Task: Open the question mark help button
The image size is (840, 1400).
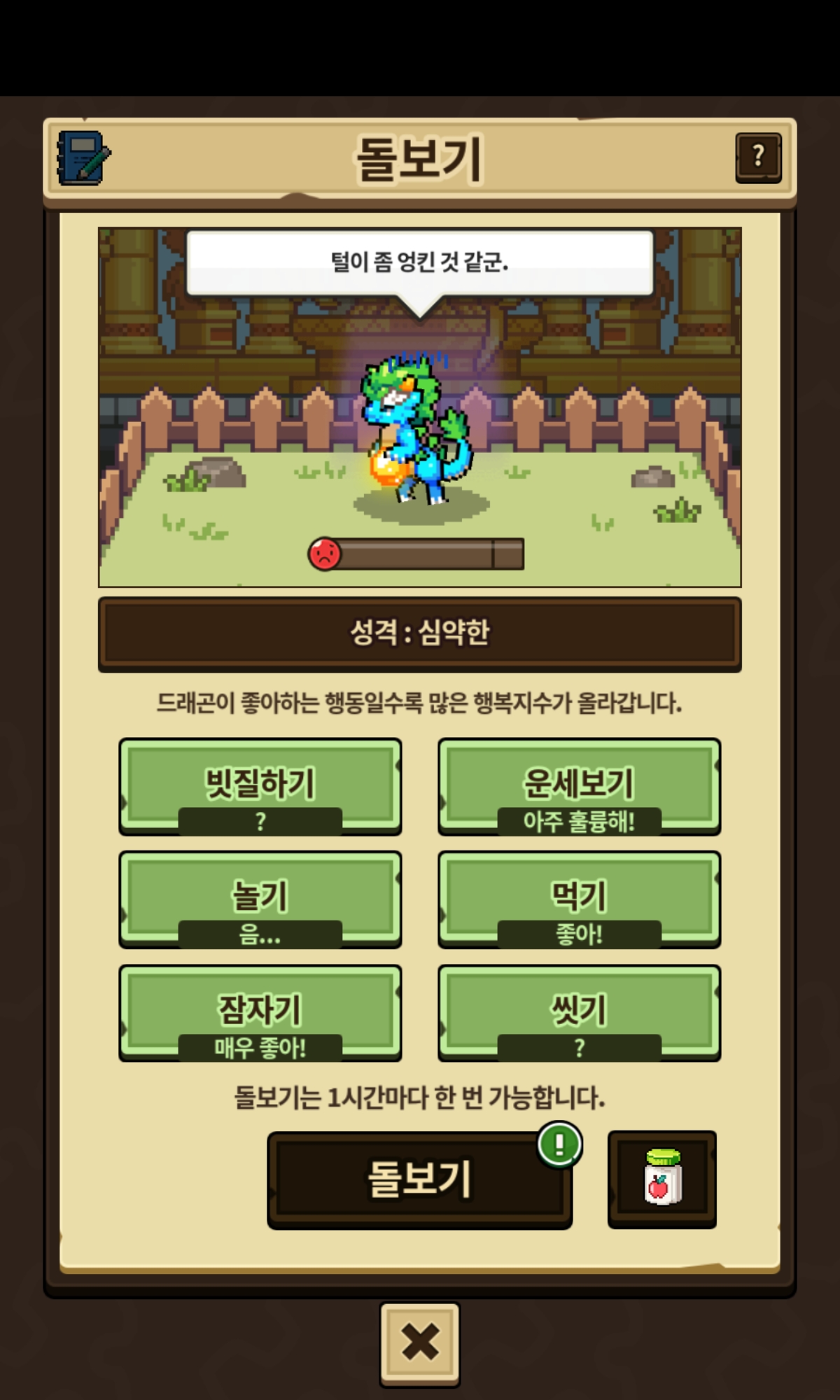Action: point(758,157)
